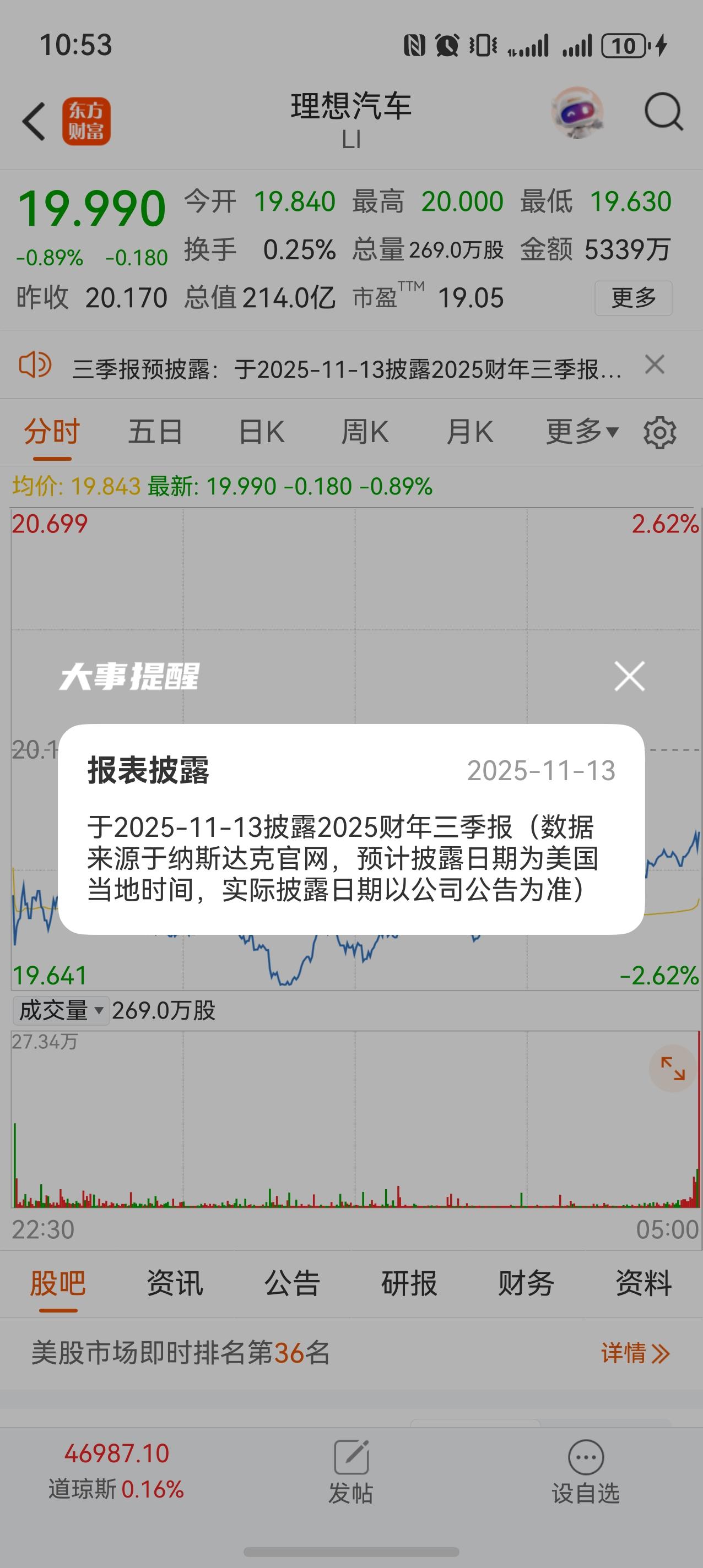This screenshot has width=703, height=1568.
Task: Open chart settings via the gear icon
Action: point(658,432)
